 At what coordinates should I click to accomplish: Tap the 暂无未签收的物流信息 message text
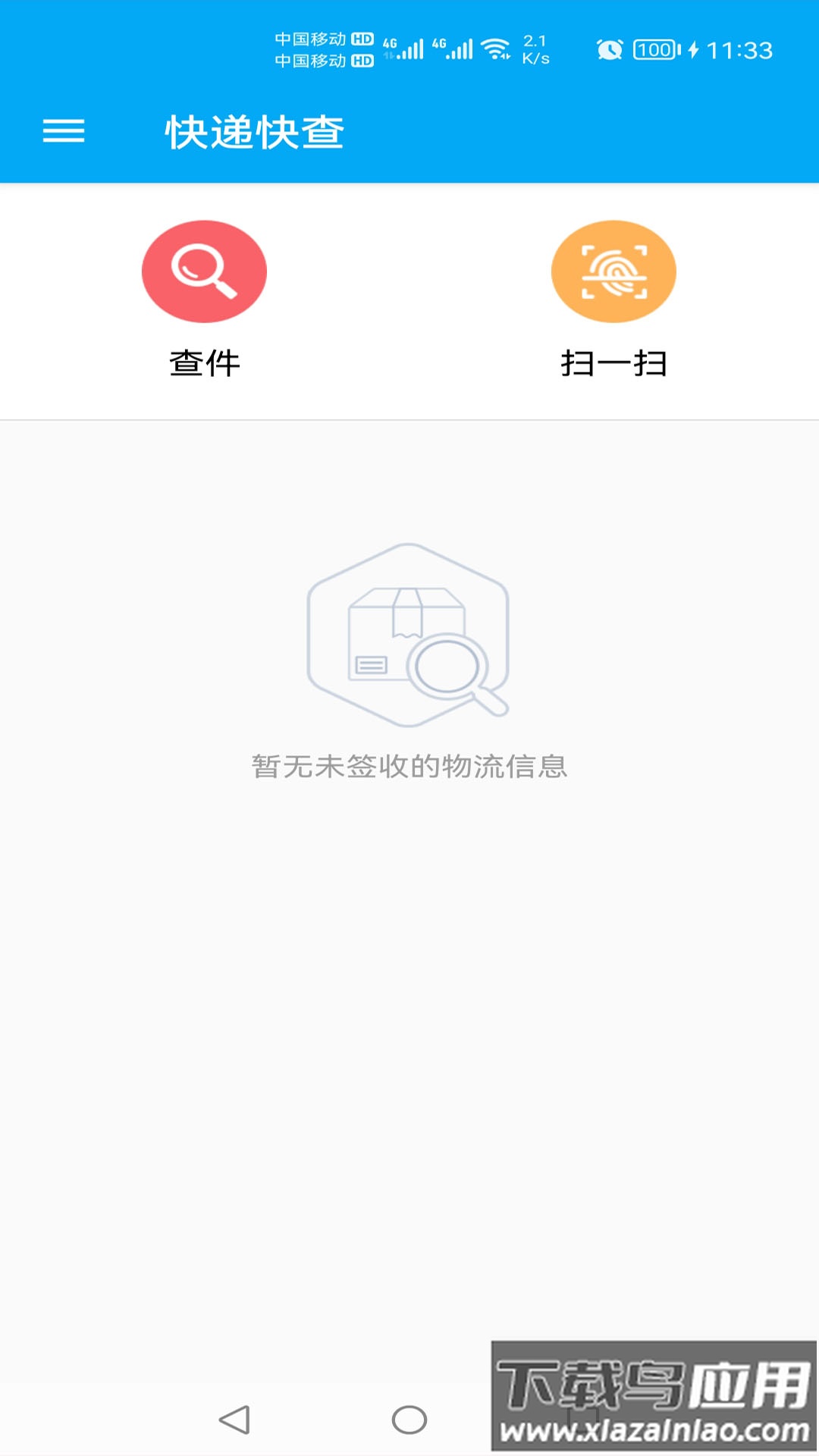pyautogui.click(x=409, y=767)
